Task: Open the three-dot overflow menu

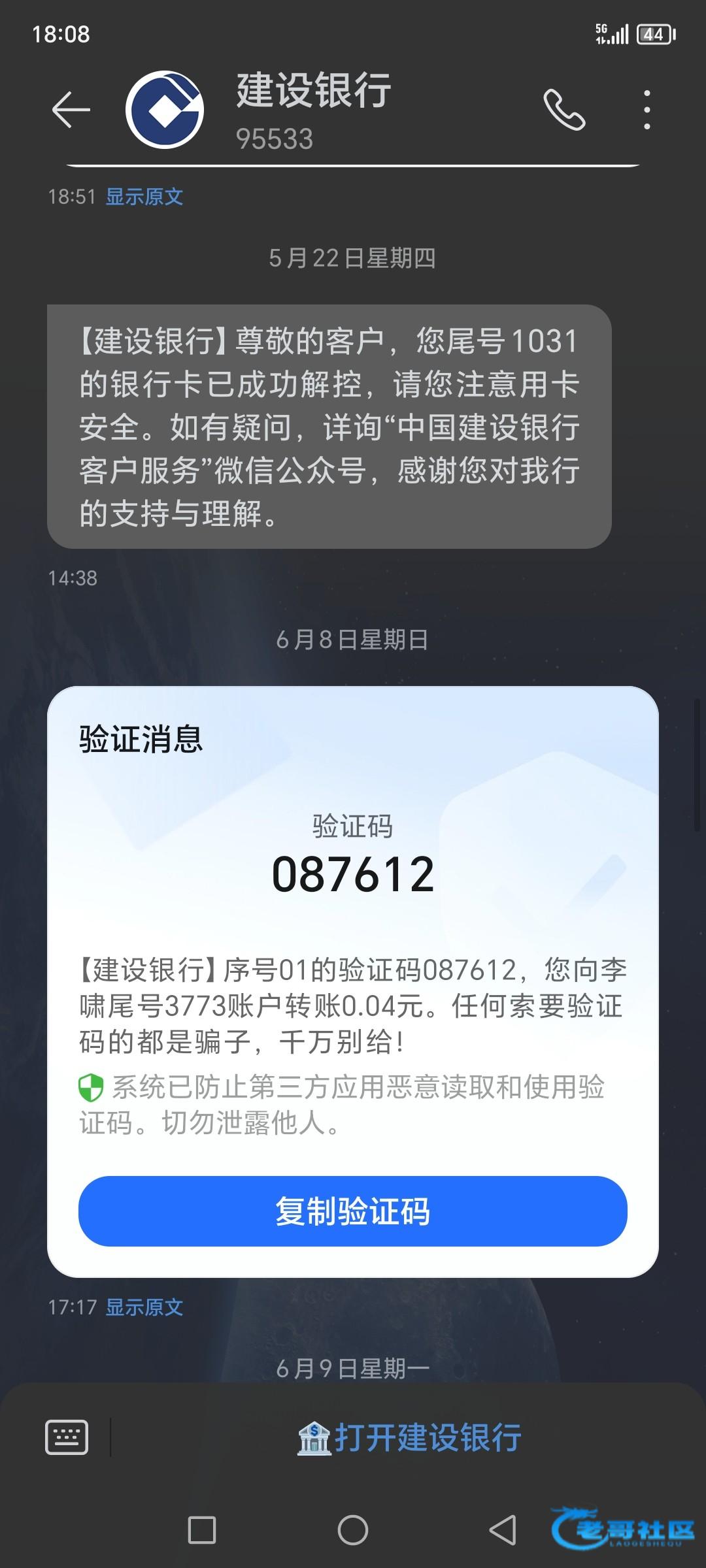Action: click(x=647, y=109)
